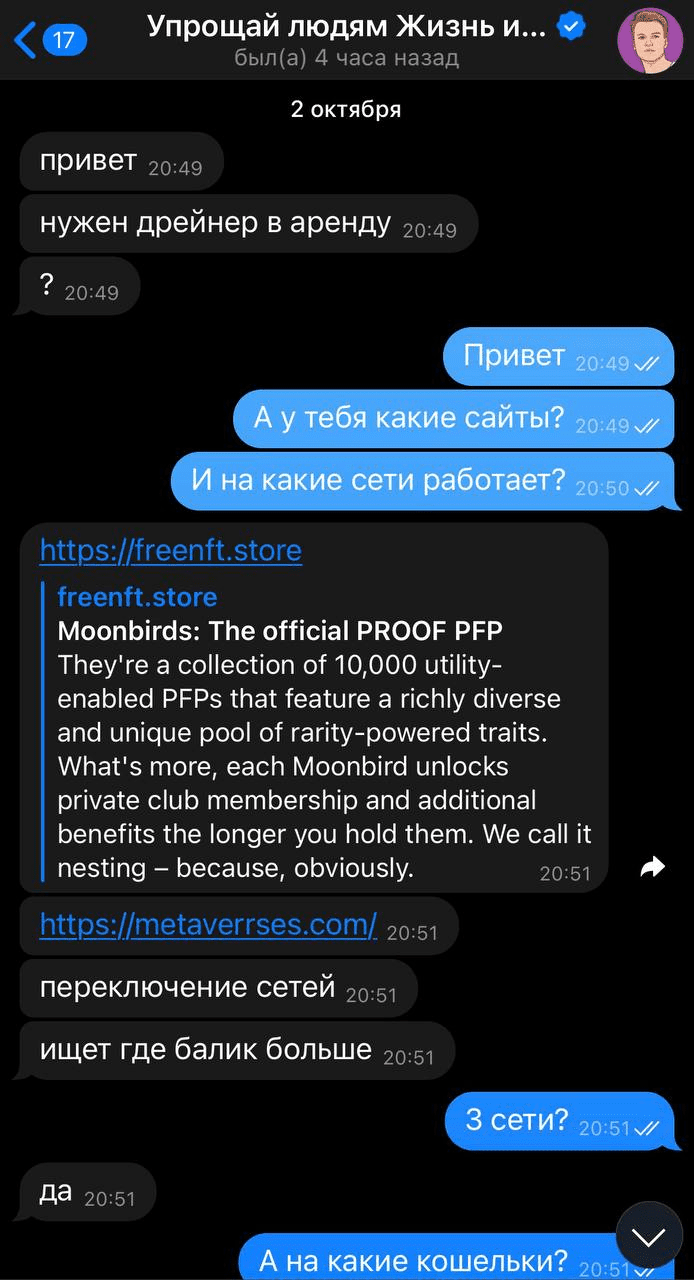Open the https://freenft.store link
694x1280 pixels.
pos(170,550)
